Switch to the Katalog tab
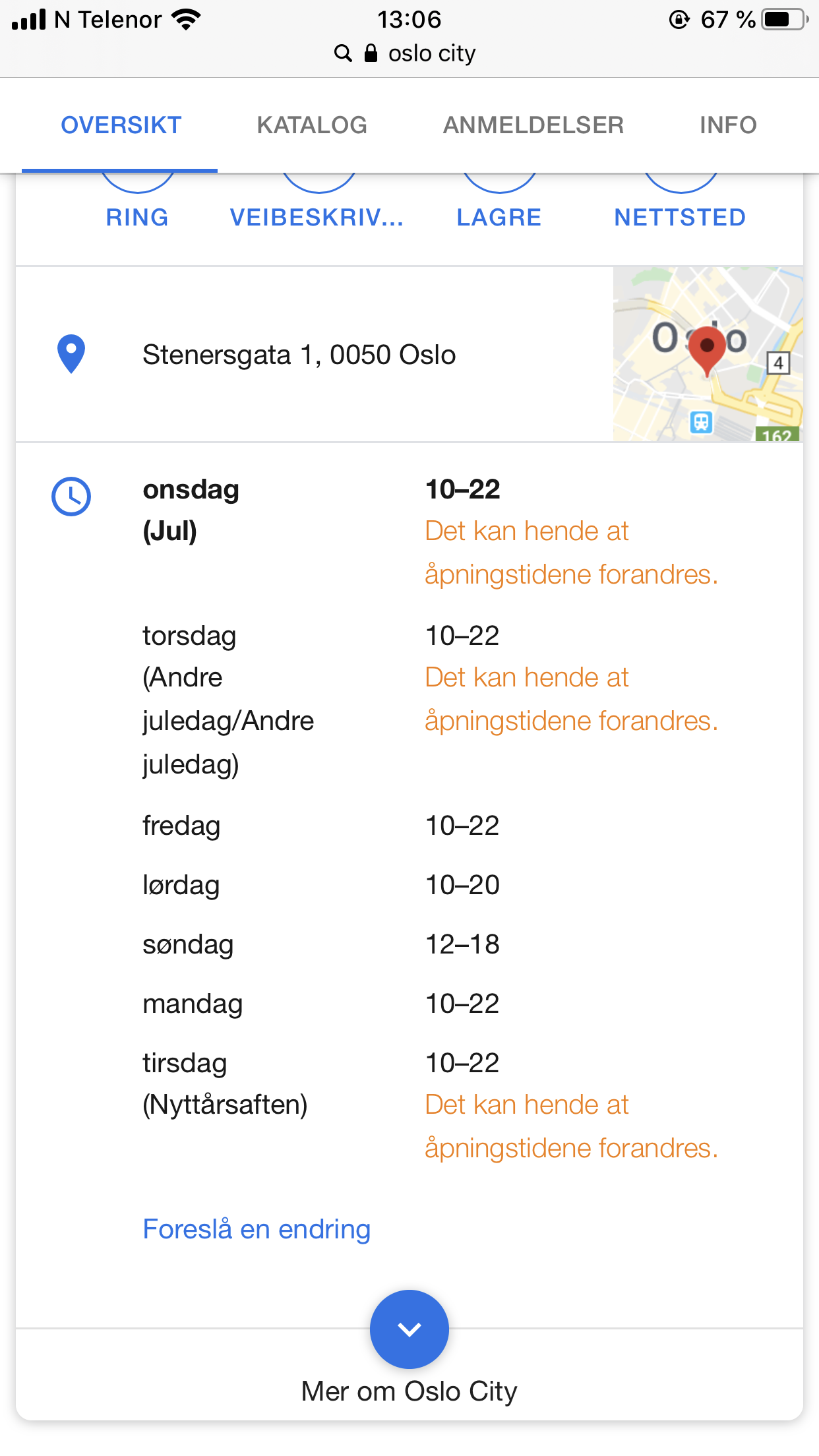 (312, 125)
